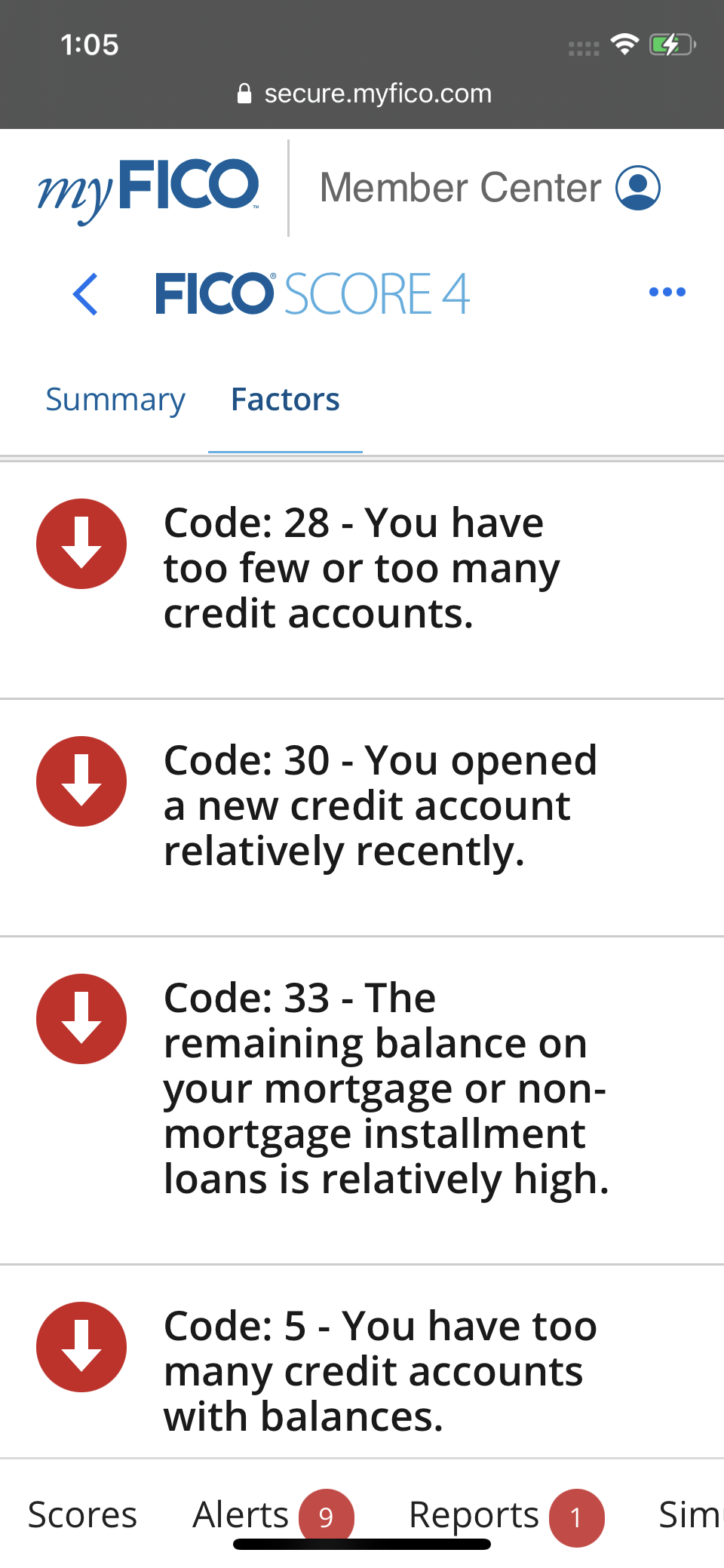Open the three-dot overflow menu
The width and height of the screenshot is (724, 1568).
667,293
